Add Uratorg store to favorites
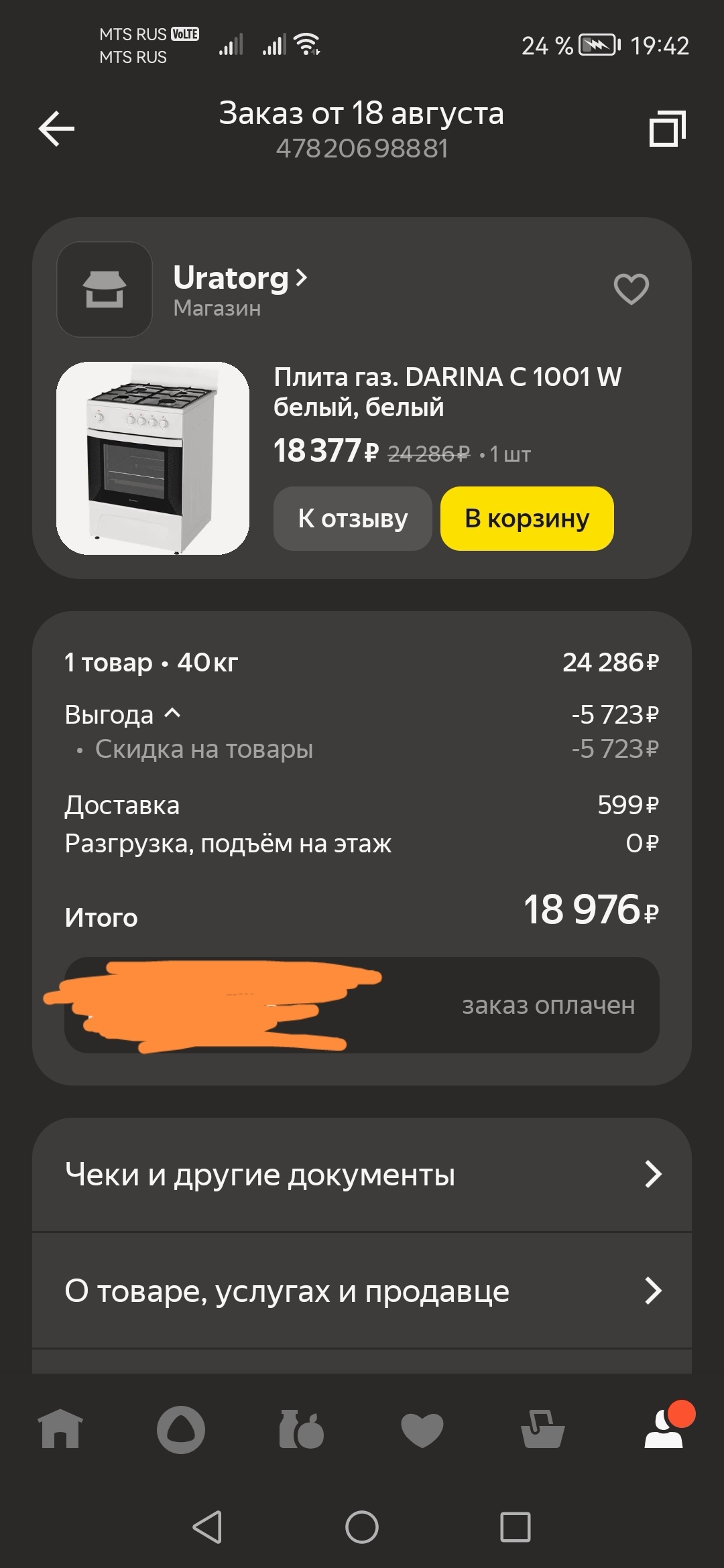The image size is (724, 1568). tap(631, 289)
